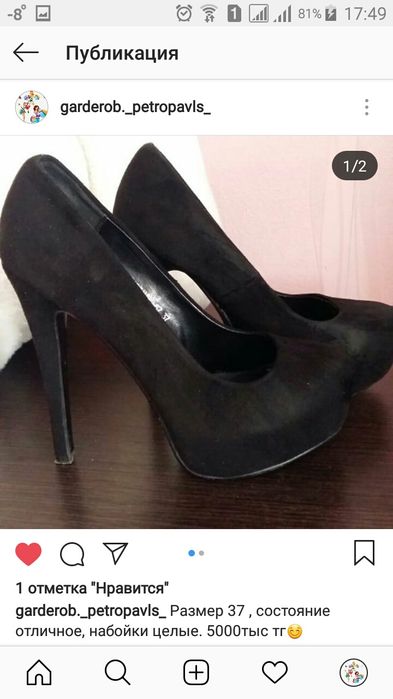Save the post with the bookmark icon
This screenshot has width=393, height=699.
[364, 553]
